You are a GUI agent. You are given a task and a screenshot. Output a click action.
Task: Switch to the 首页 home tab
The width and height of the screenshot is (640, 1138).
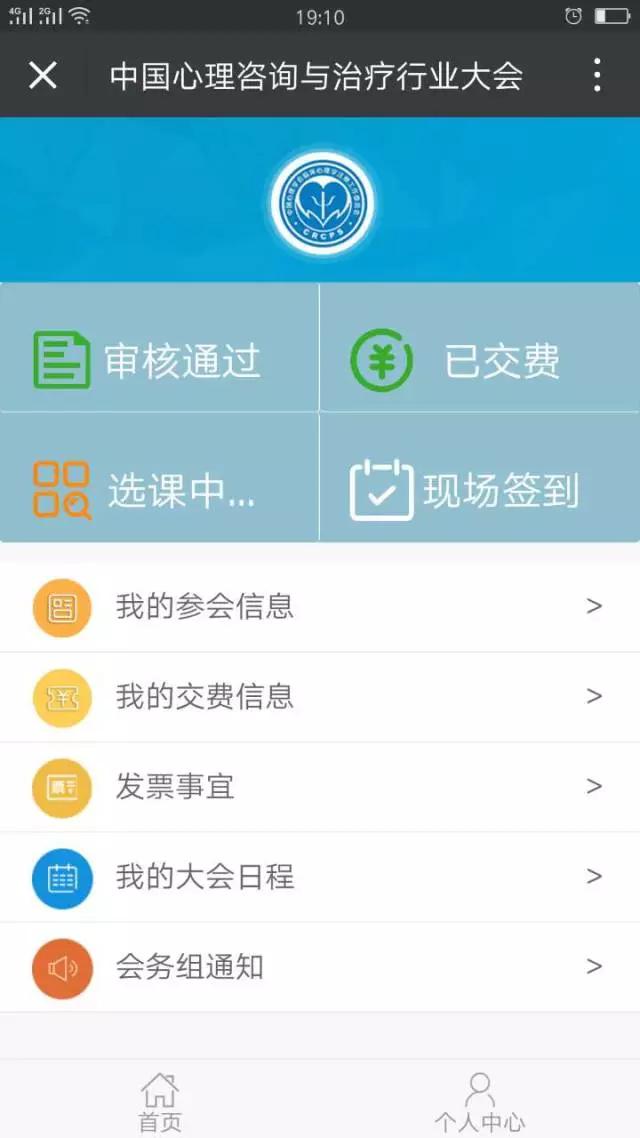point(160,1100)
